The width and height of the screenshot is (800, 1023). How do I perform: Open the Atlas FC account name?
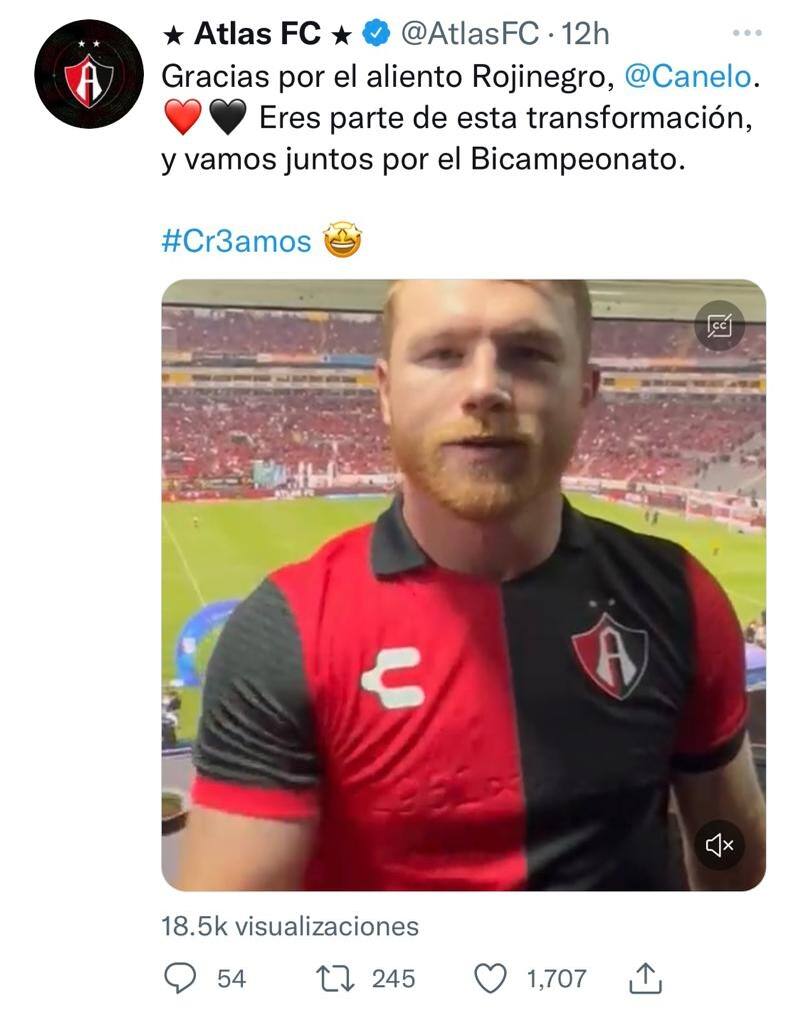tap(256, 34)
